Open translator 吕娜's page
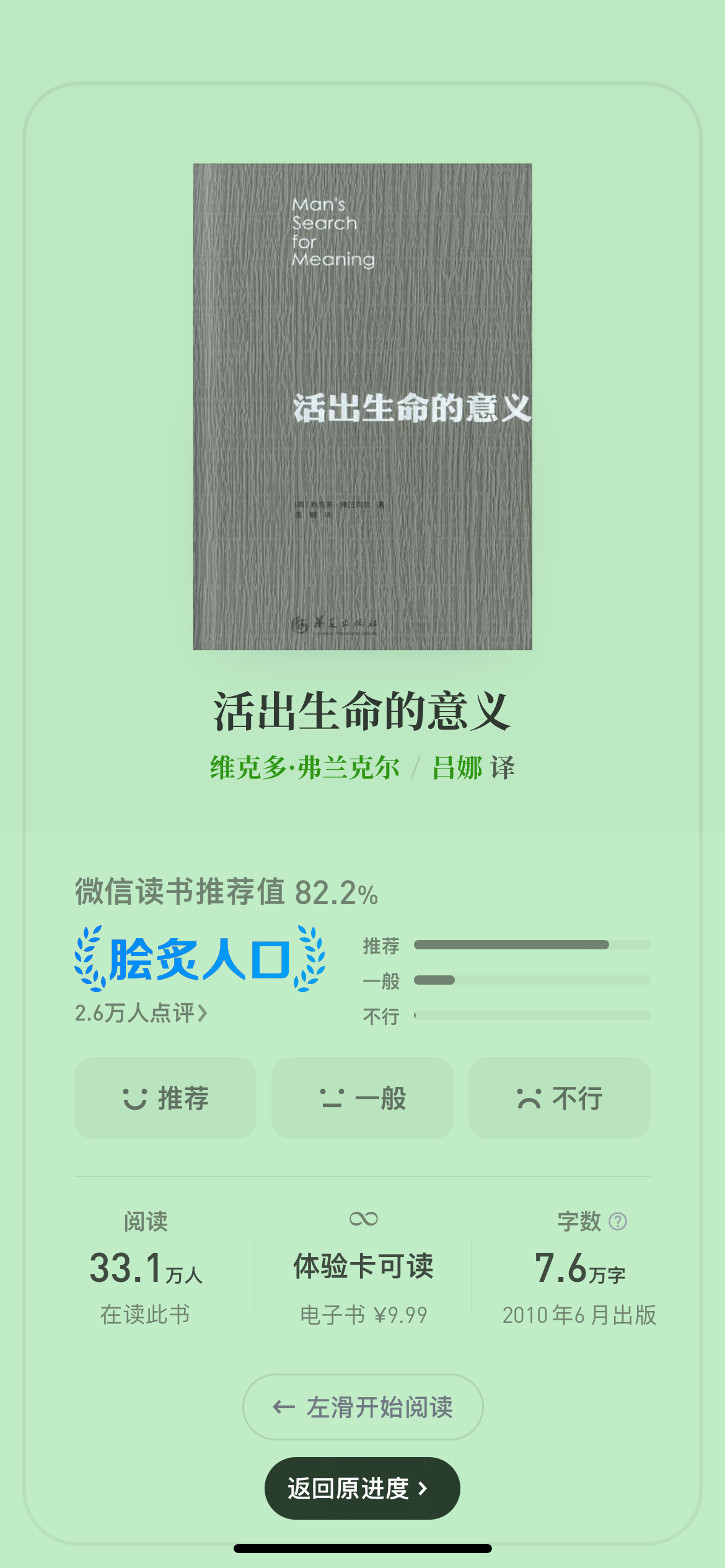Screen dimensions: 725x1568 [x=457, y=768]
